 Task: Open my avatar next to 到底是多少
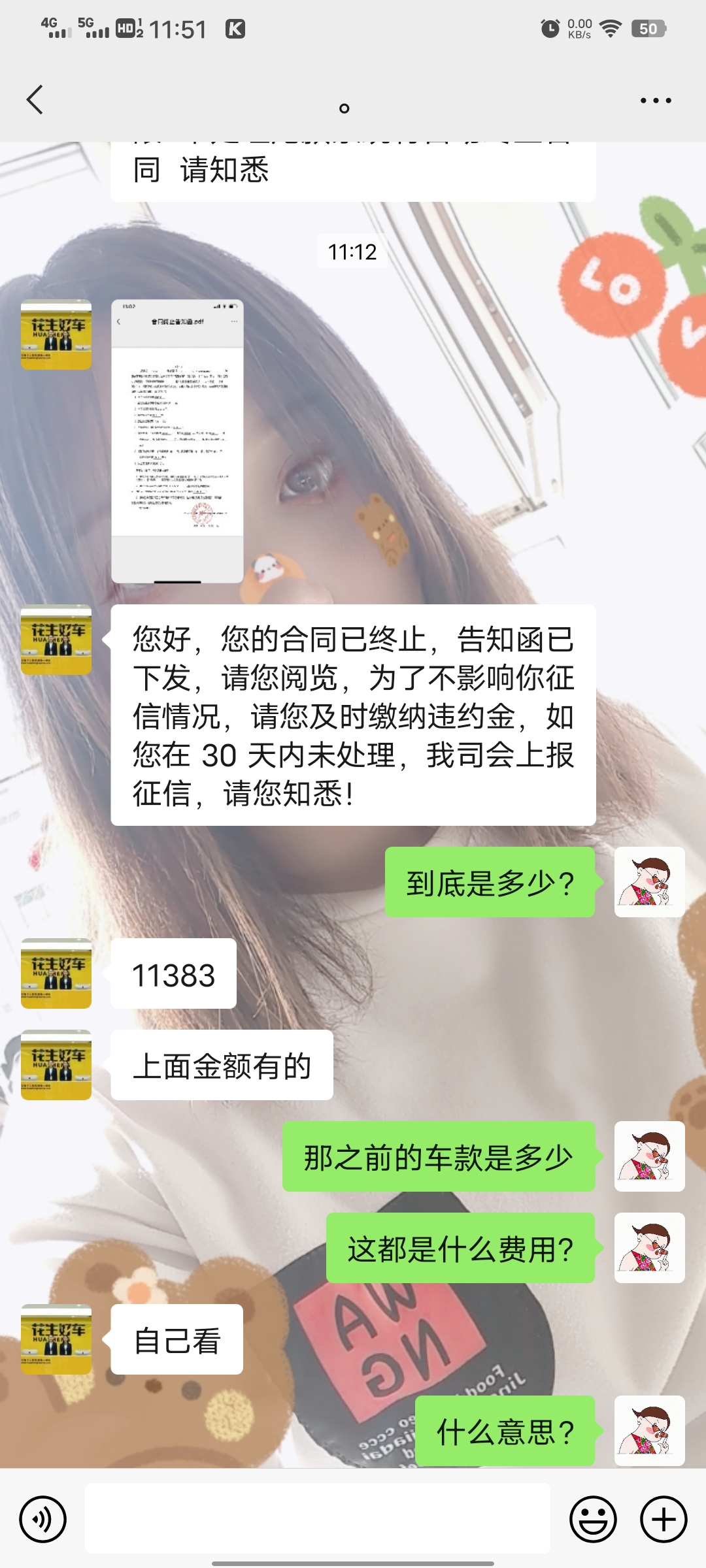pyautogui.click(x=650, y=882)
